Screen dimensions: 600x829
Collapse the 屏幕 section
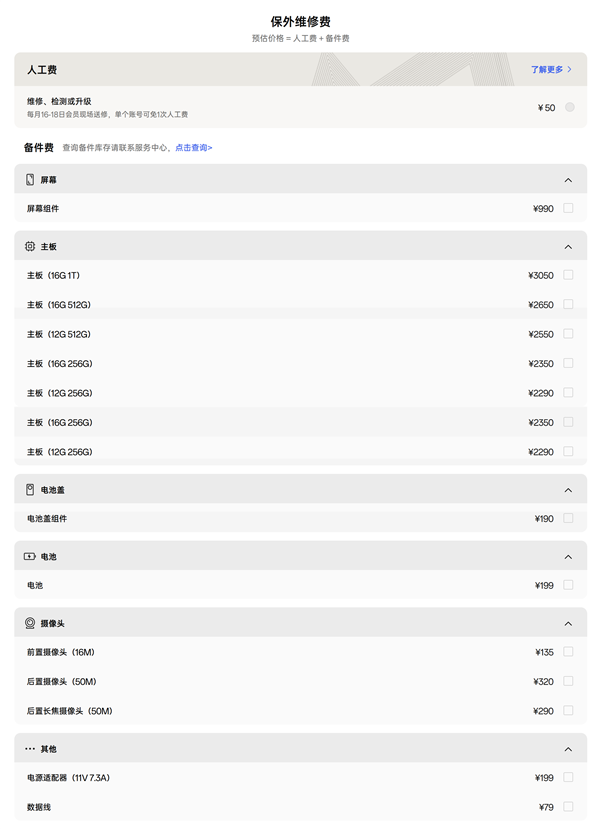click(568, 180)
